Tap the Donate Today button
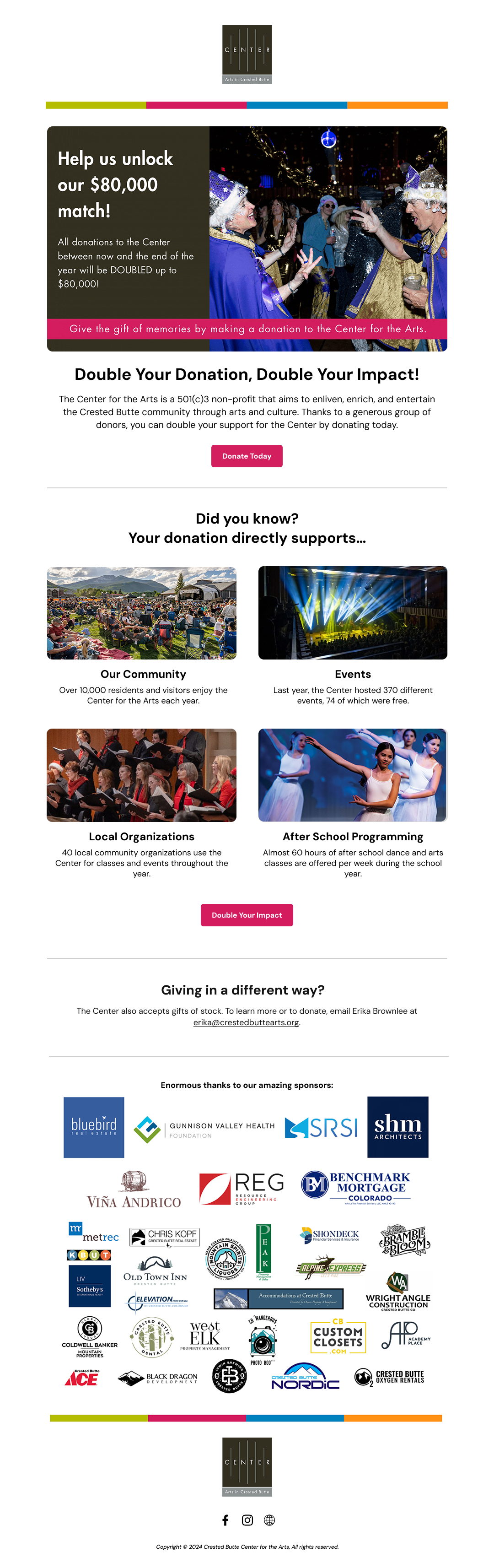This screenshot has height=1568, width=494. 247,456
